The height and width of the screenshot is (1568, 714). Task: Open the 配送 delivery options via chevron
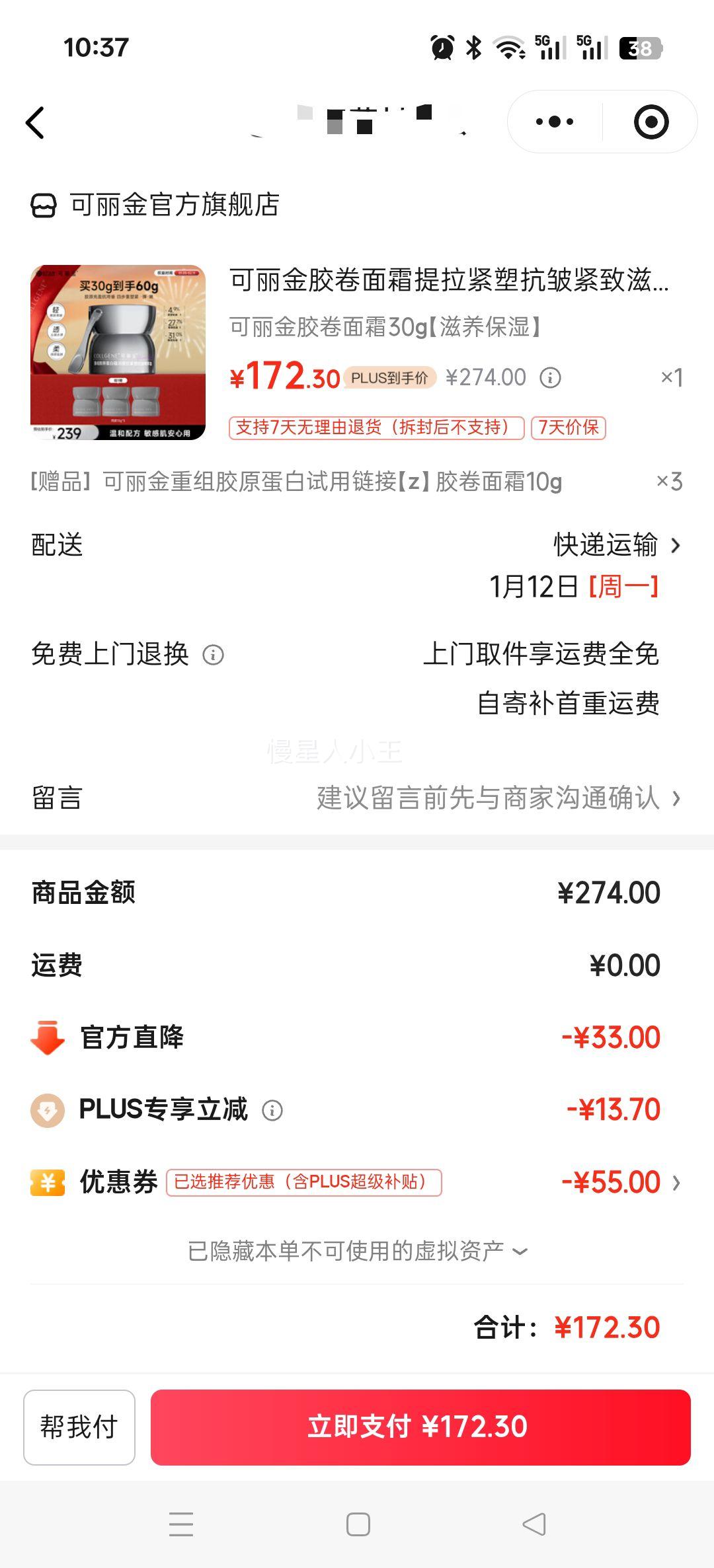click(x=676, y=545)
